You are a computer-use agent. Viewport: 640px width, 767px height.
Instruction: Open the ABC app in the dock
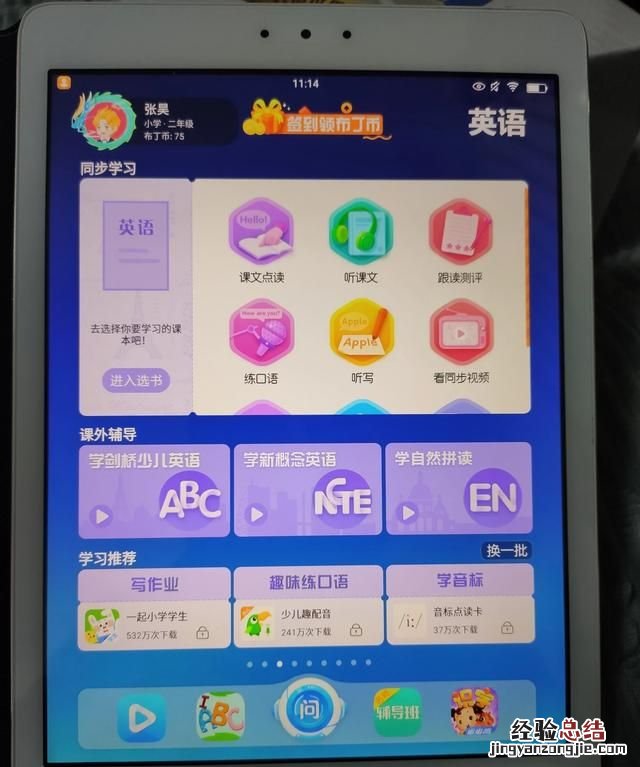point(219,714)
